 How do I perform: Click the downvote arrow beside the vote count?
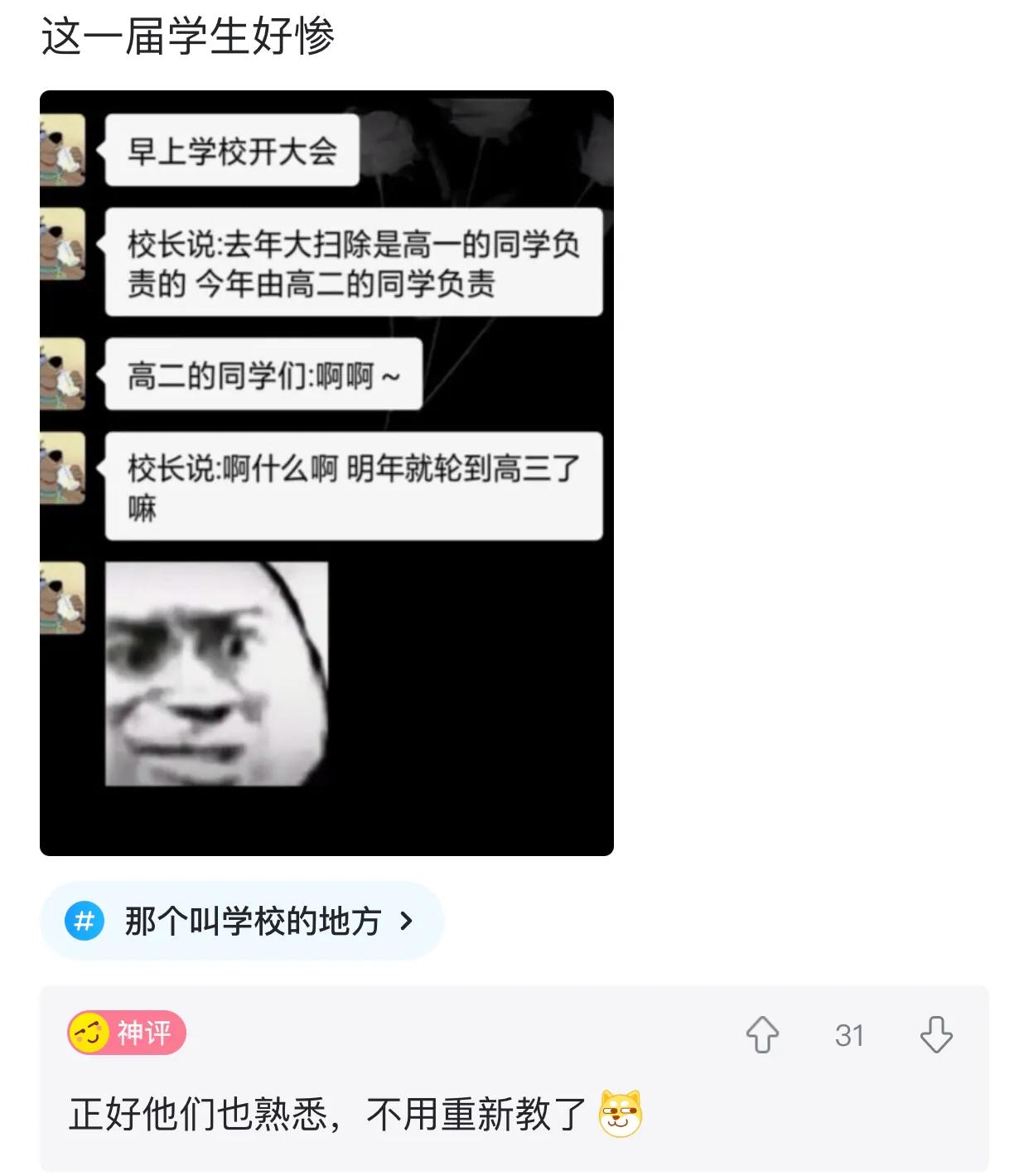click(937, 1034)
